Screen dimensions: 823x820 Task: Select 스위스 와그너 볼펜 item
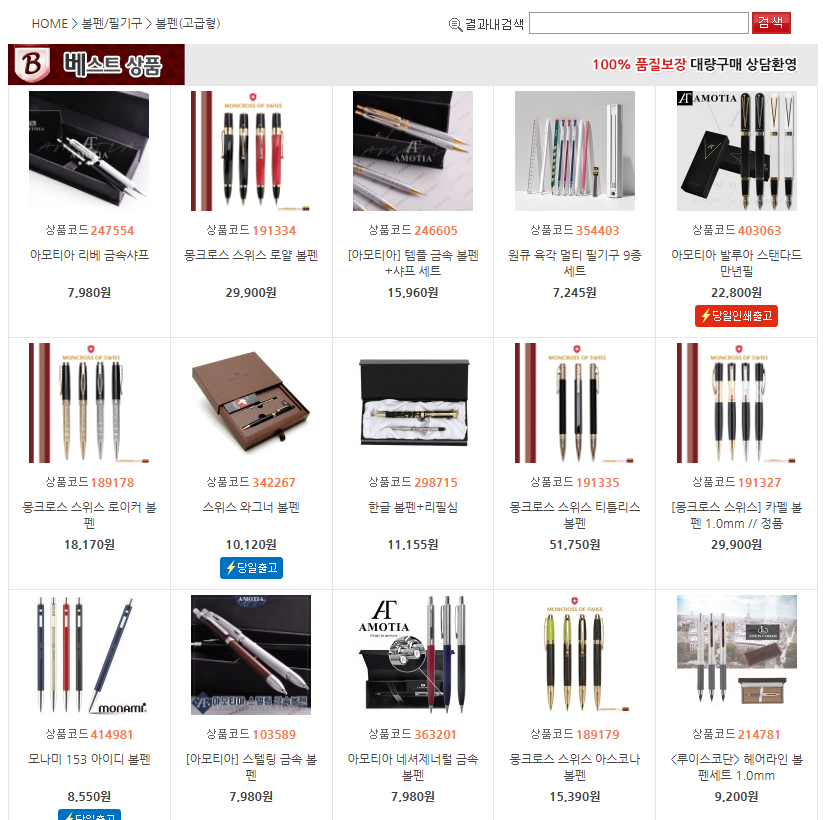251,507
